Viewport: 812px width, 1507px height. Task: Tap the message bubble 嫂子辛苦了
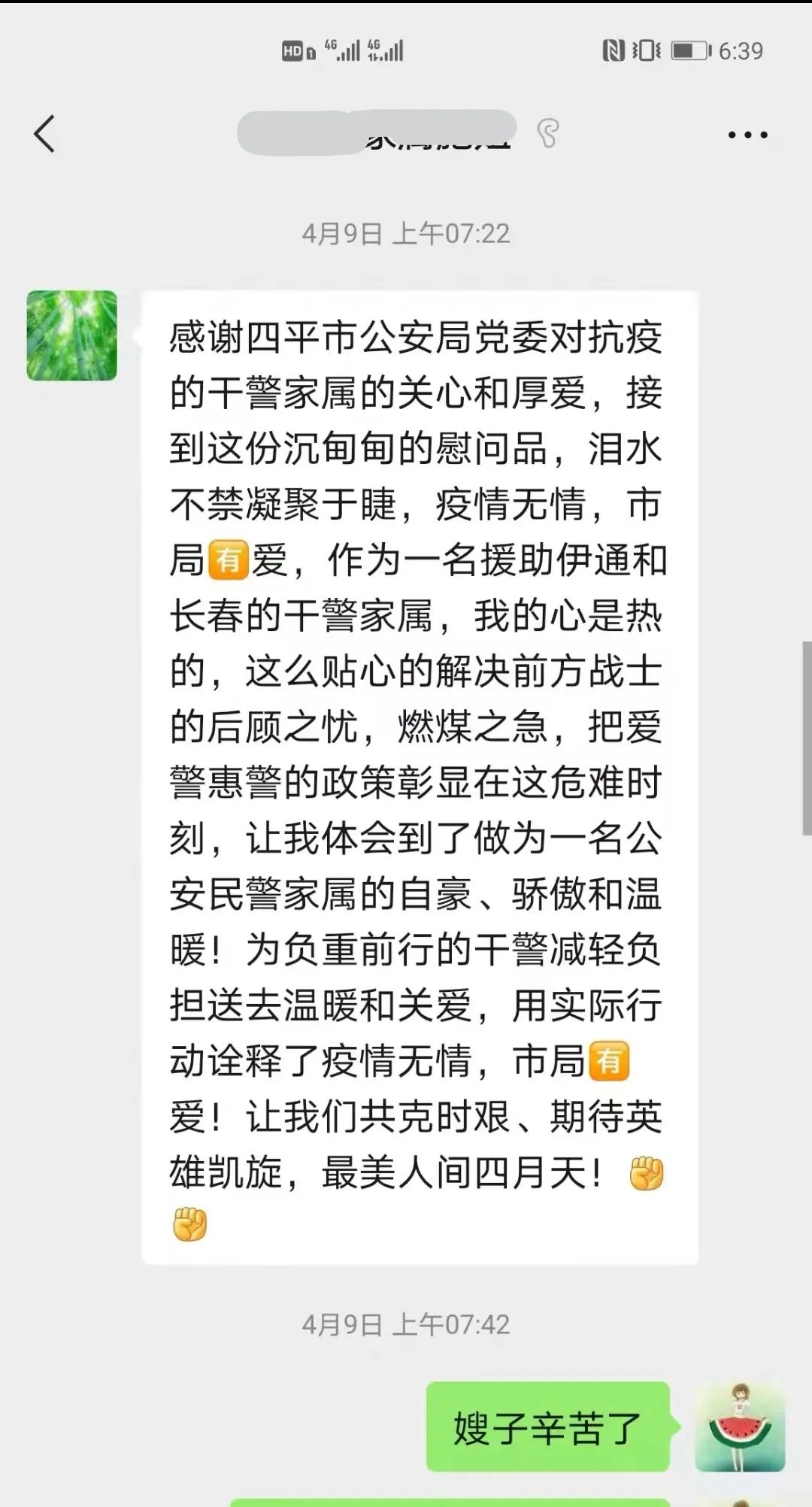[547, 1427]
